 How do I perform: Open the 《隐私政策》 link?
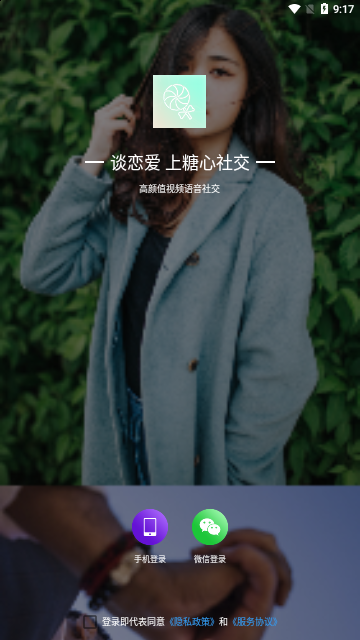[x=192, y=622]
